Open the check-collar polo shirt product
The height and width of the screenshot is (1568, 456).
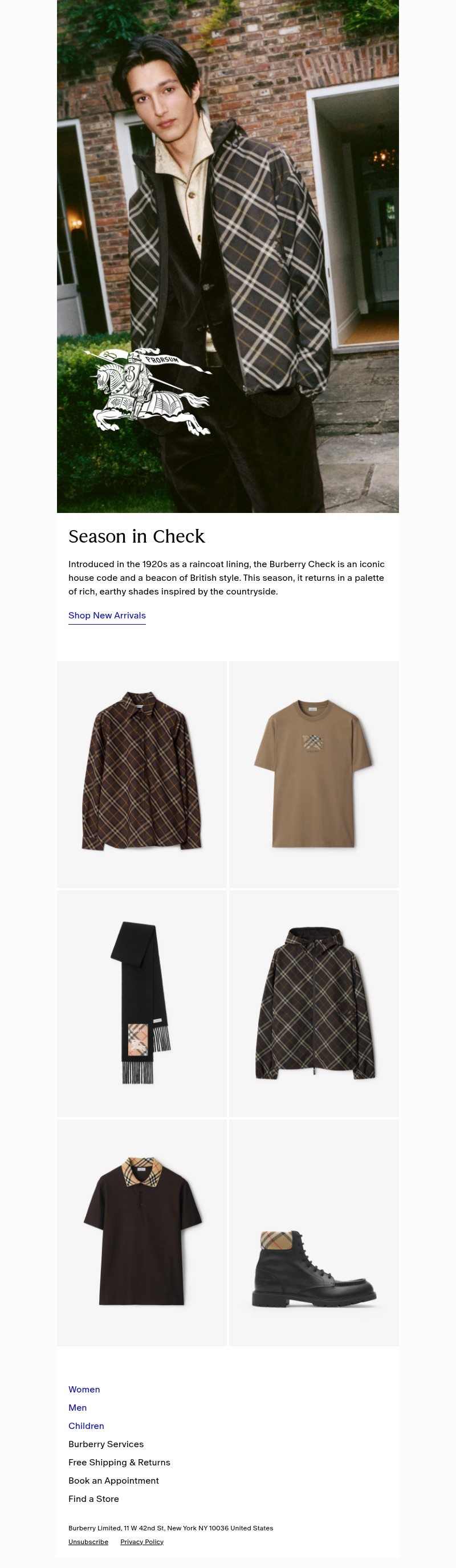pos(141,1231)
